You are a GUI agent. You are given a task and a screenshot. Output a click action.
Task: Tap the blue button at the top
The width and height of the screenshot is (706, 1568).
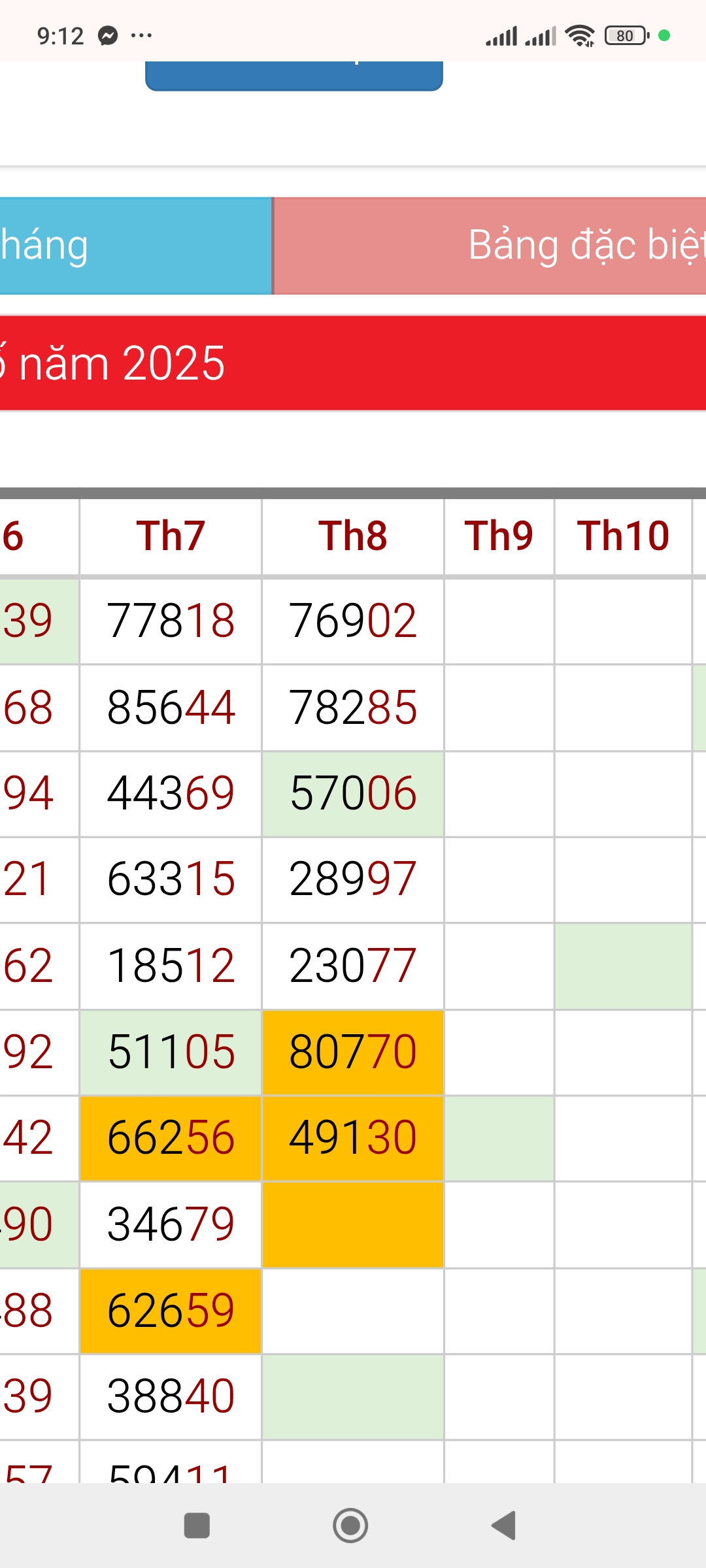[294, 76]
